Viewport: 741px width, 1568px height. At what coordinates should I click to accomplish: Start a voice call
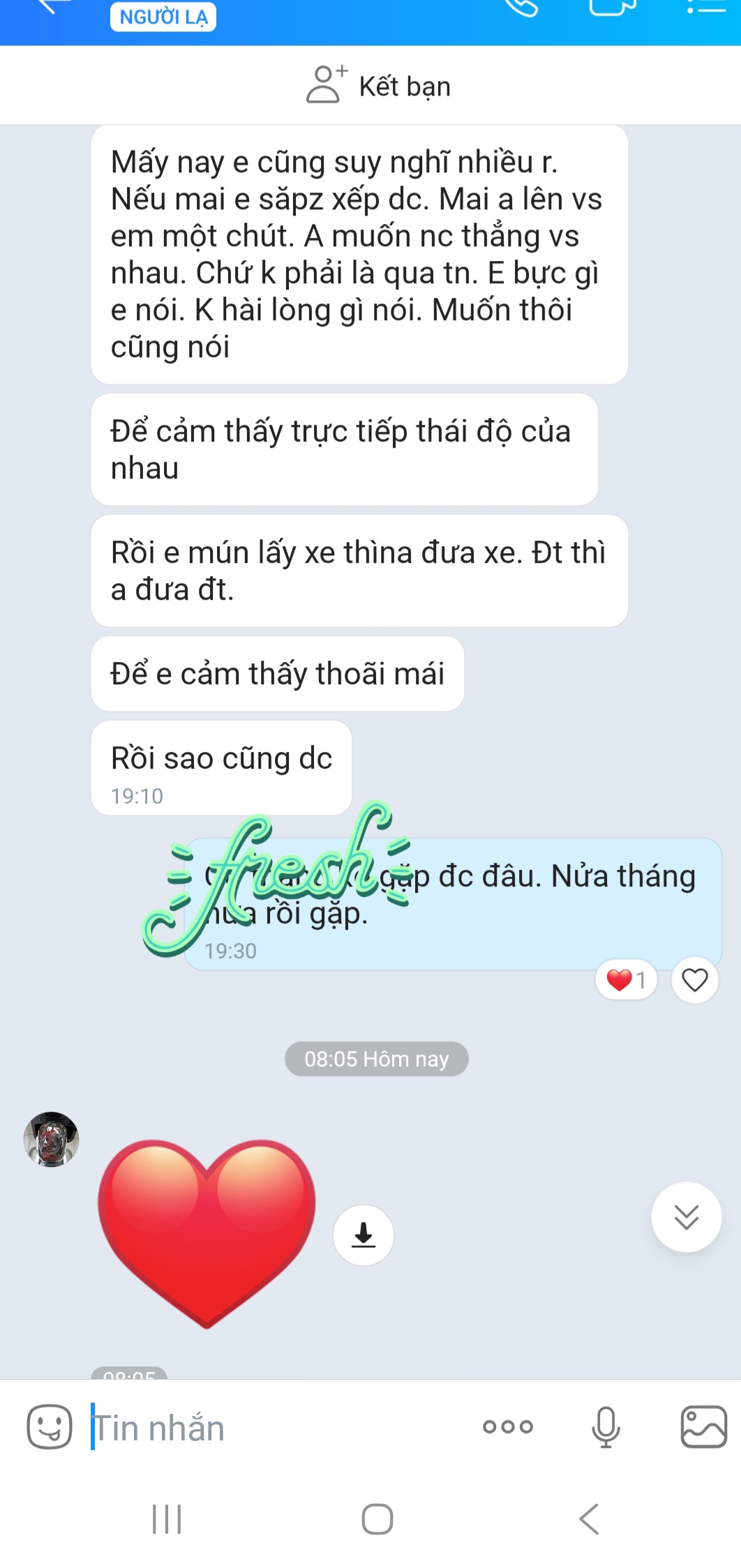pyautogui.click(x=522, y=7)
